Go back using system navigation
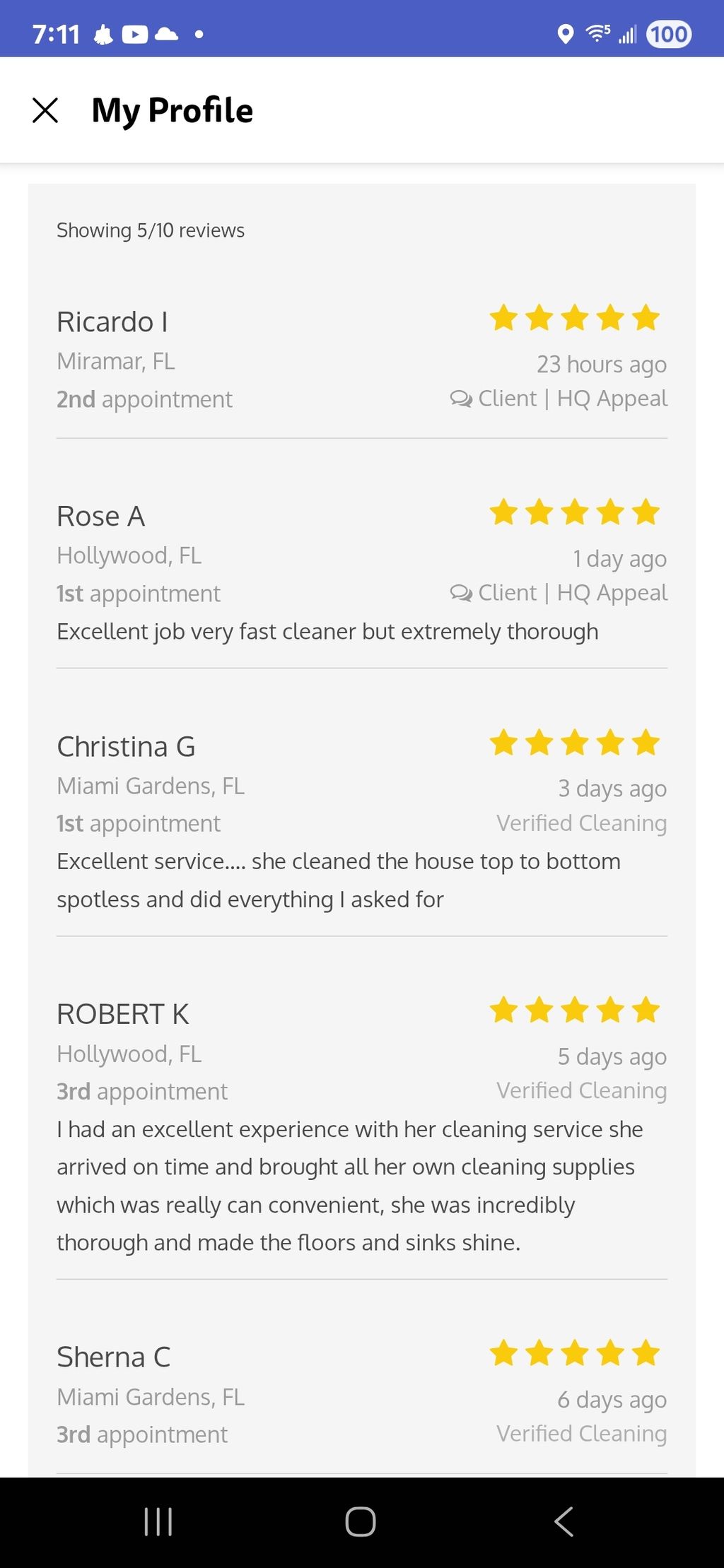The width and height of the screenshot is (724, 1568). coord(564,1521)
